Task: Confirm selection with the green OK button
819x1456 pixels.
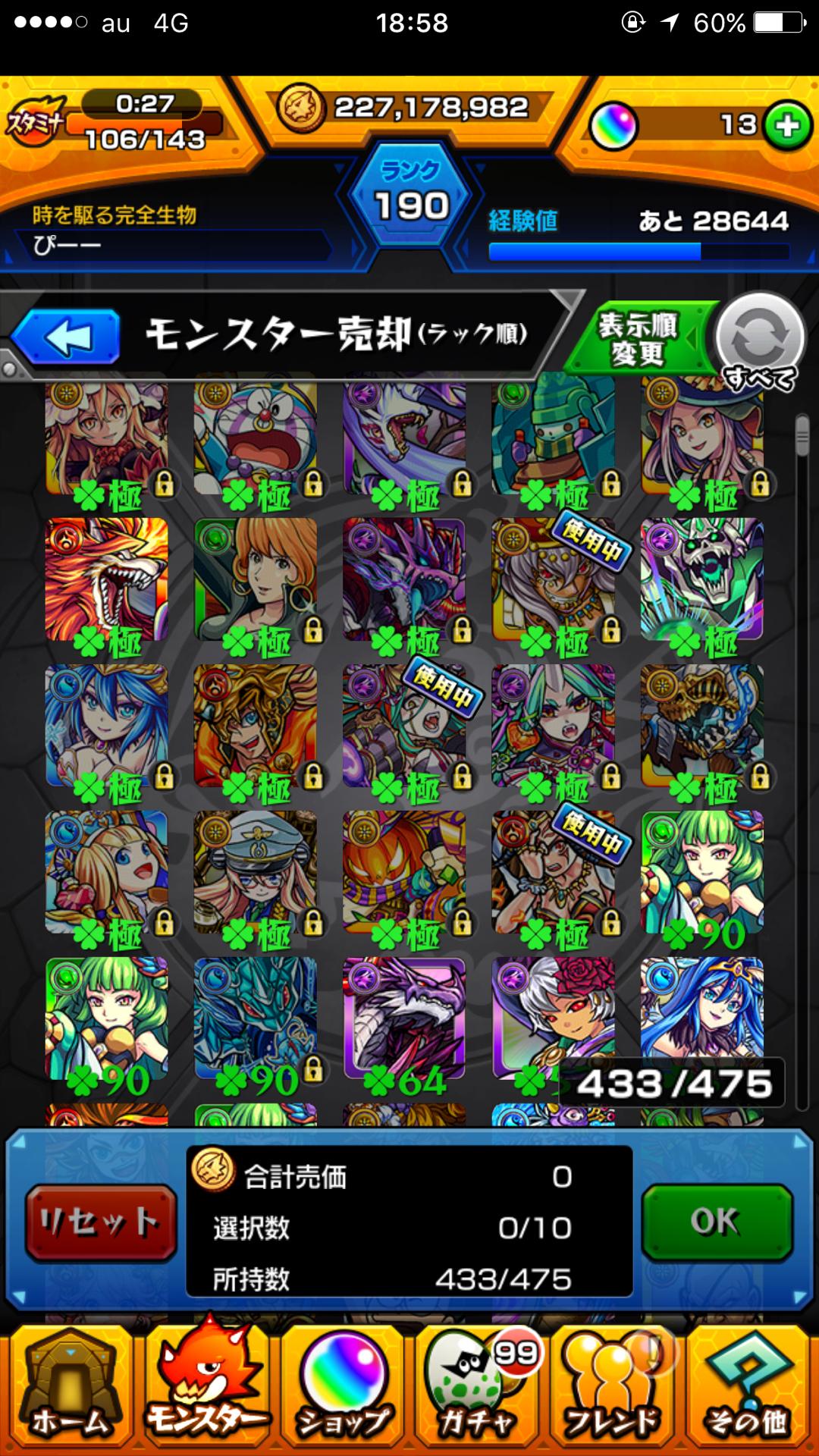Action: click(x=717, y=1222)
